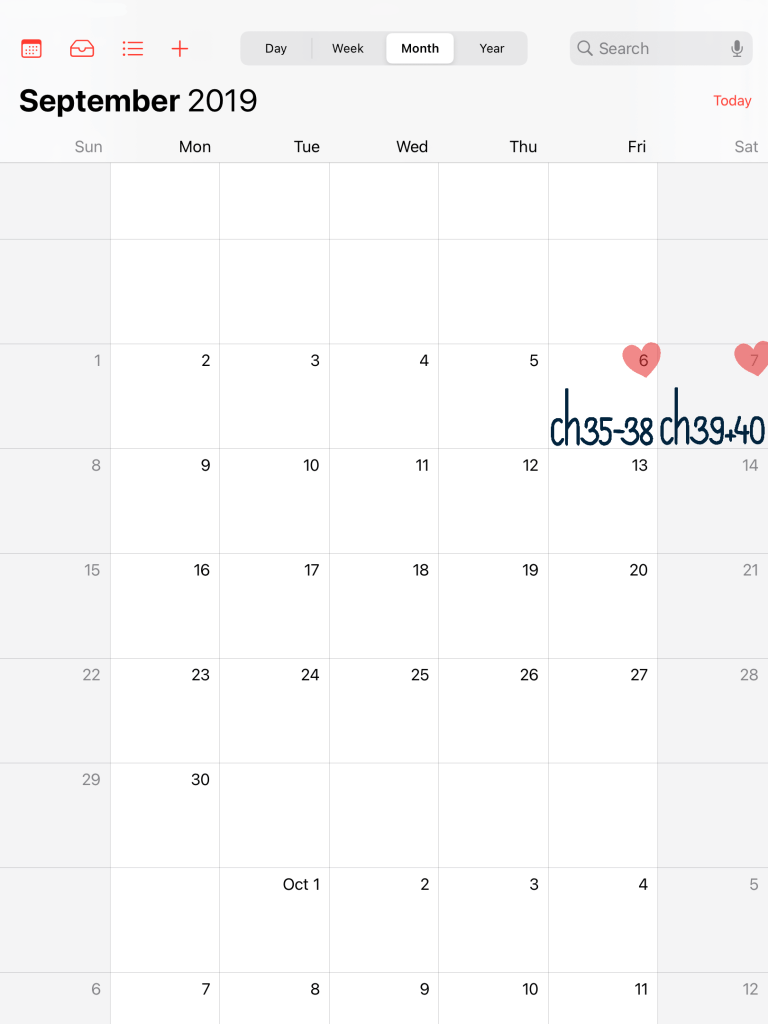Open the calendars list icon
Viewport: 768px width, 1024px height.
click(x=31, y=48)
